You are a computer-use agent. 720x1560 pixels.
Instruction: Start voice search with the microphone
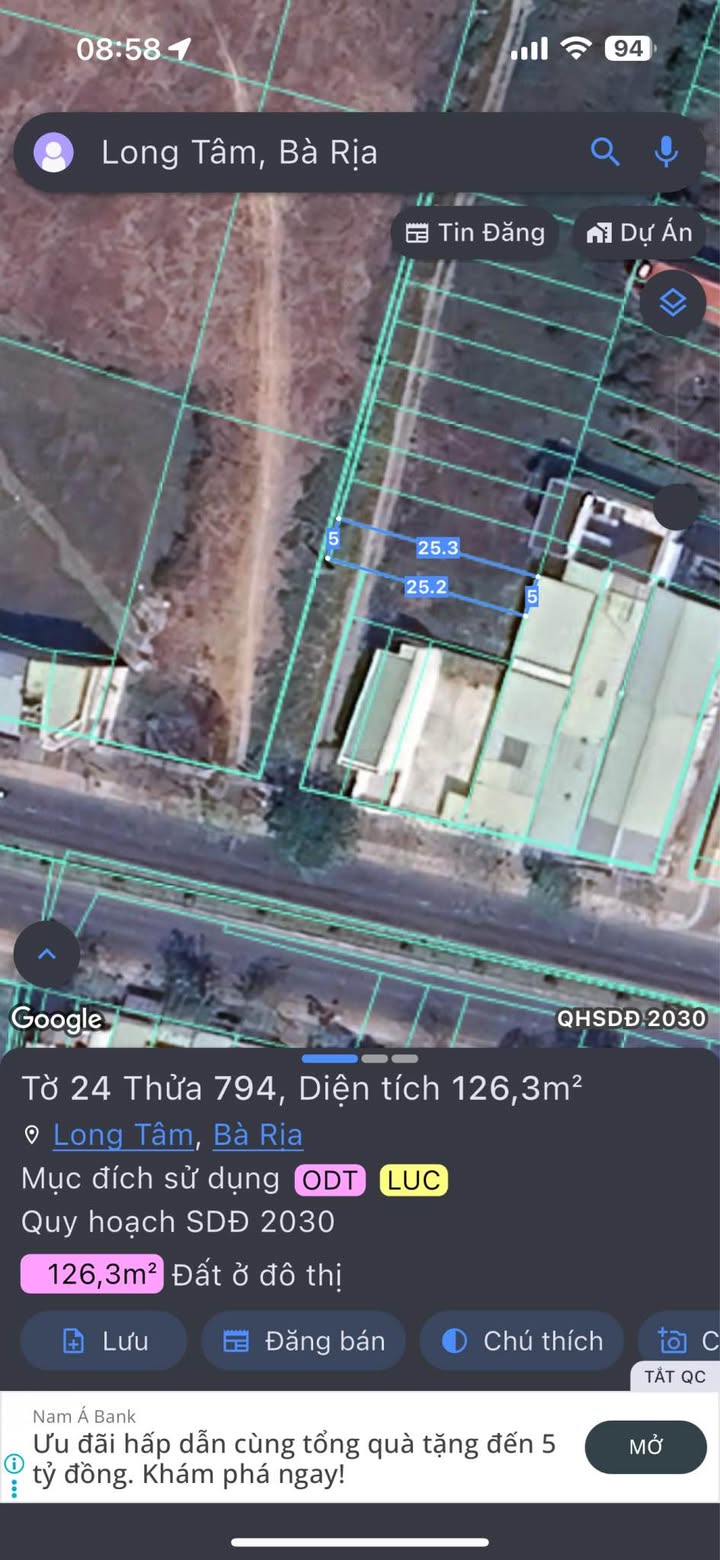click(x=666, y=152)
